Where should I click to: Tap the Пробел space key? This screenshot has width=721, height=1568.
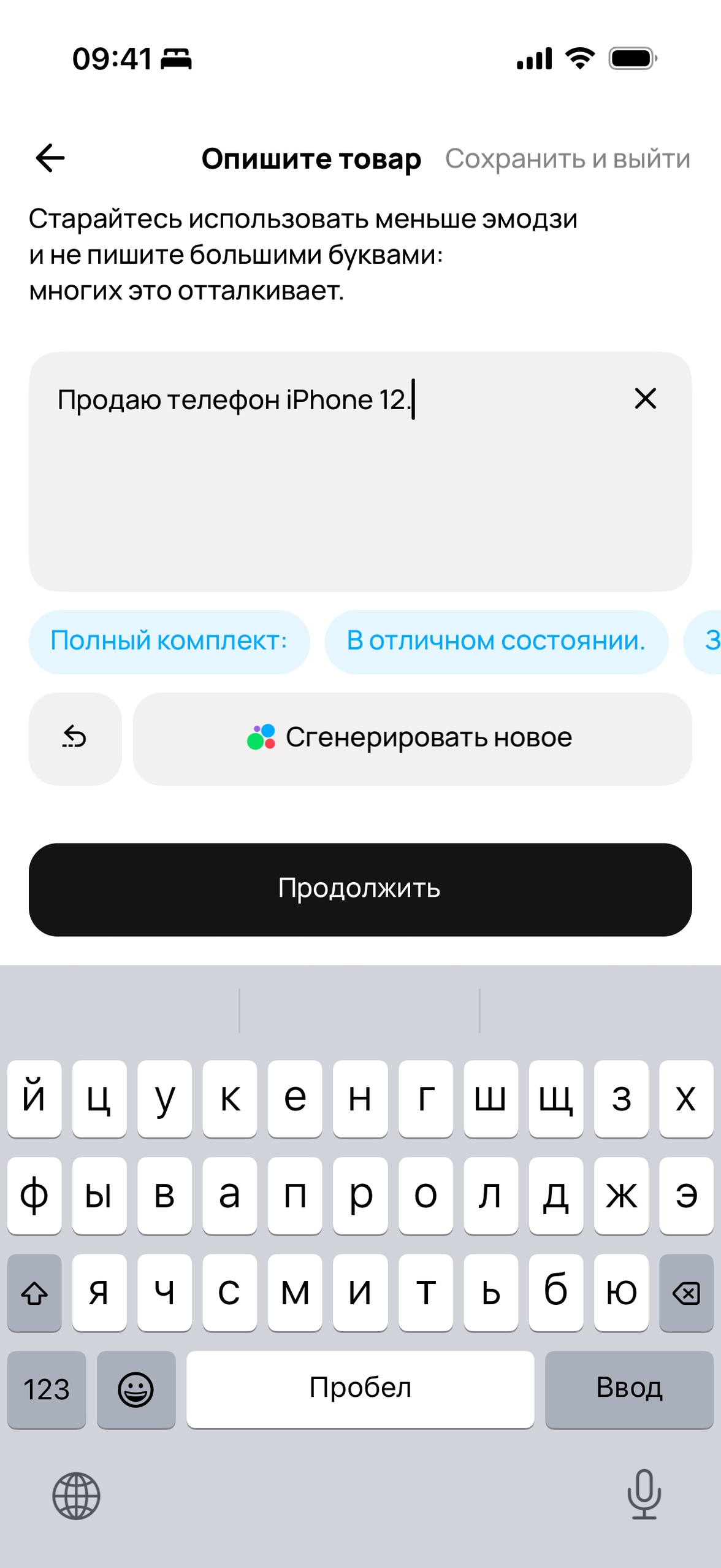click(360, 1389)
